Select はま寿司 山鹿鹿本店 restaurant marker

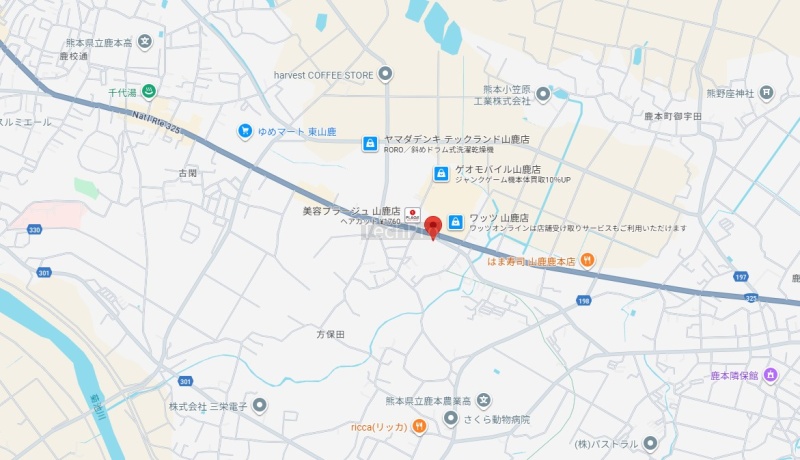587,261
